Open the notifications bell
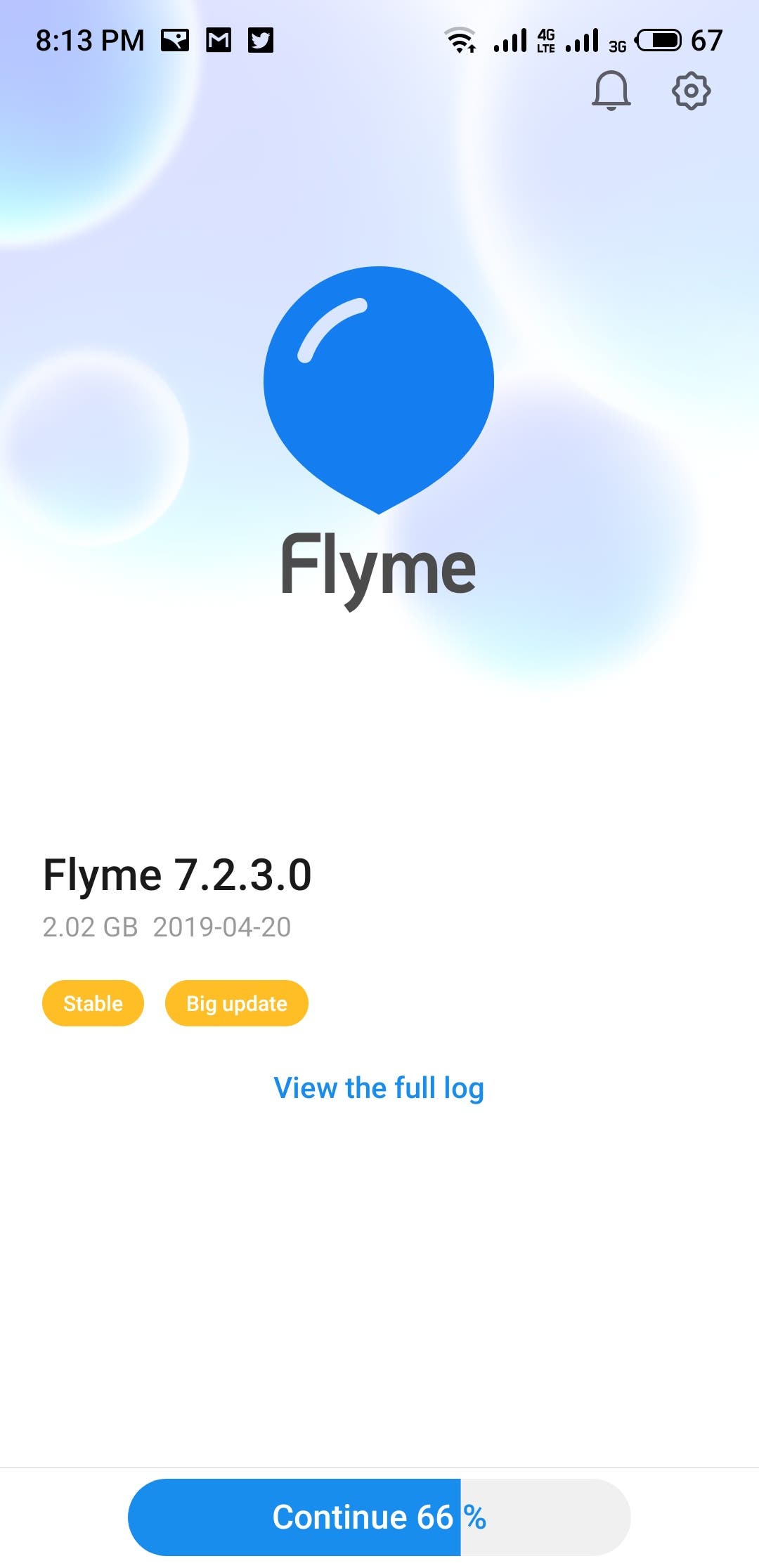This screenshot has width=759, height=1568. coord(611,91)
